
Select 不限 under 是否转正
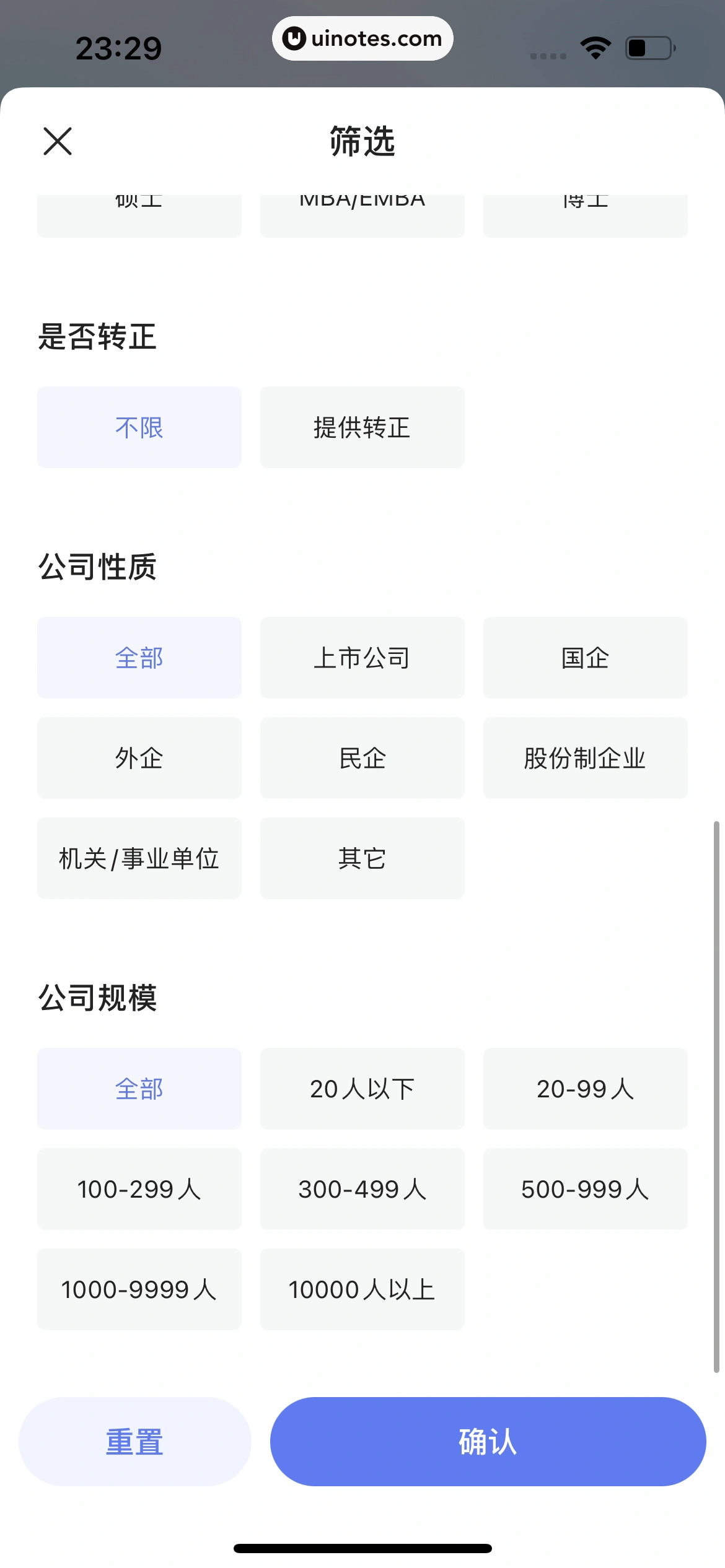pos(139,427)
